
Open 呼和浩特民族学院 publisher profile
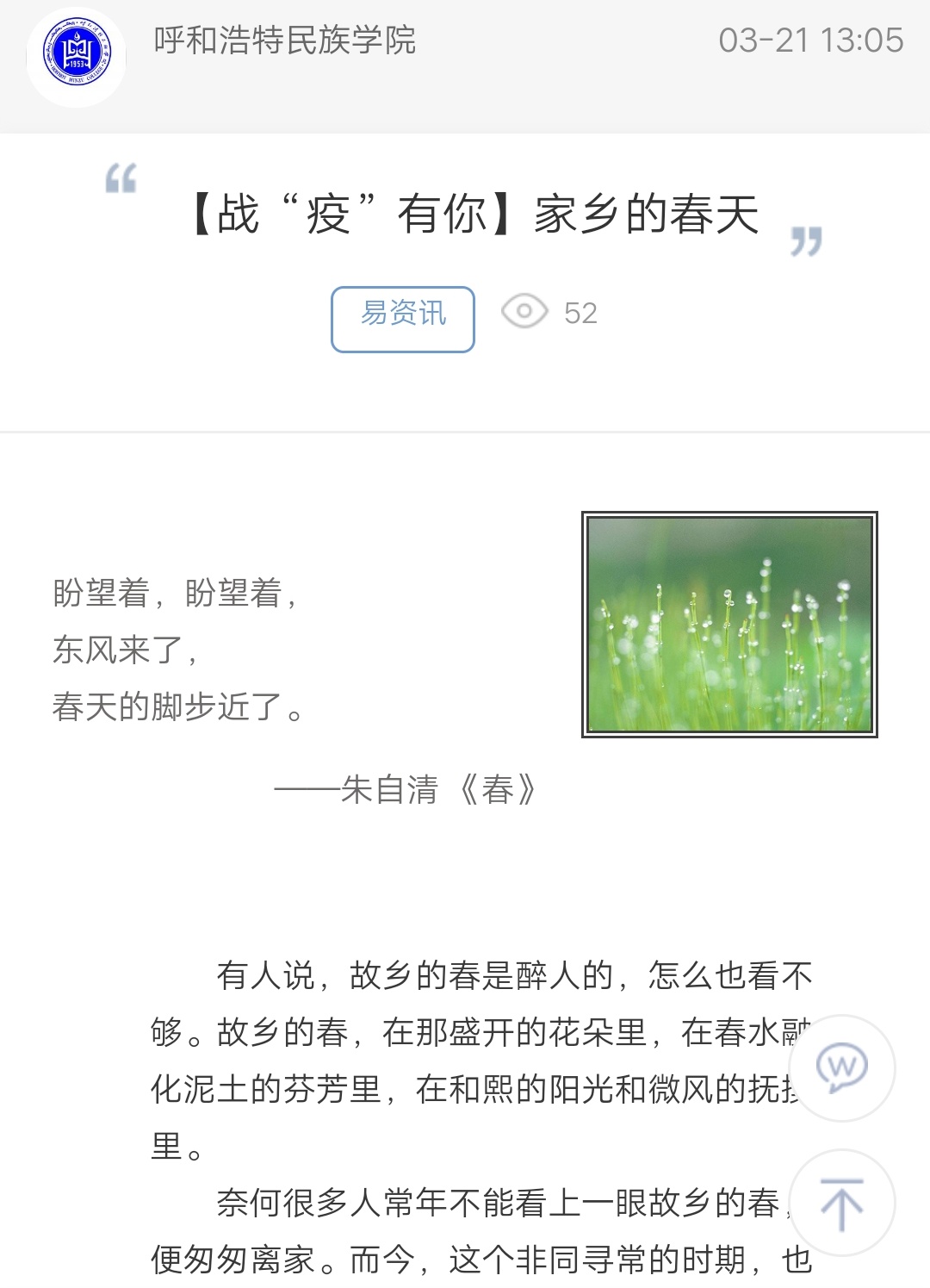[284, 40]
